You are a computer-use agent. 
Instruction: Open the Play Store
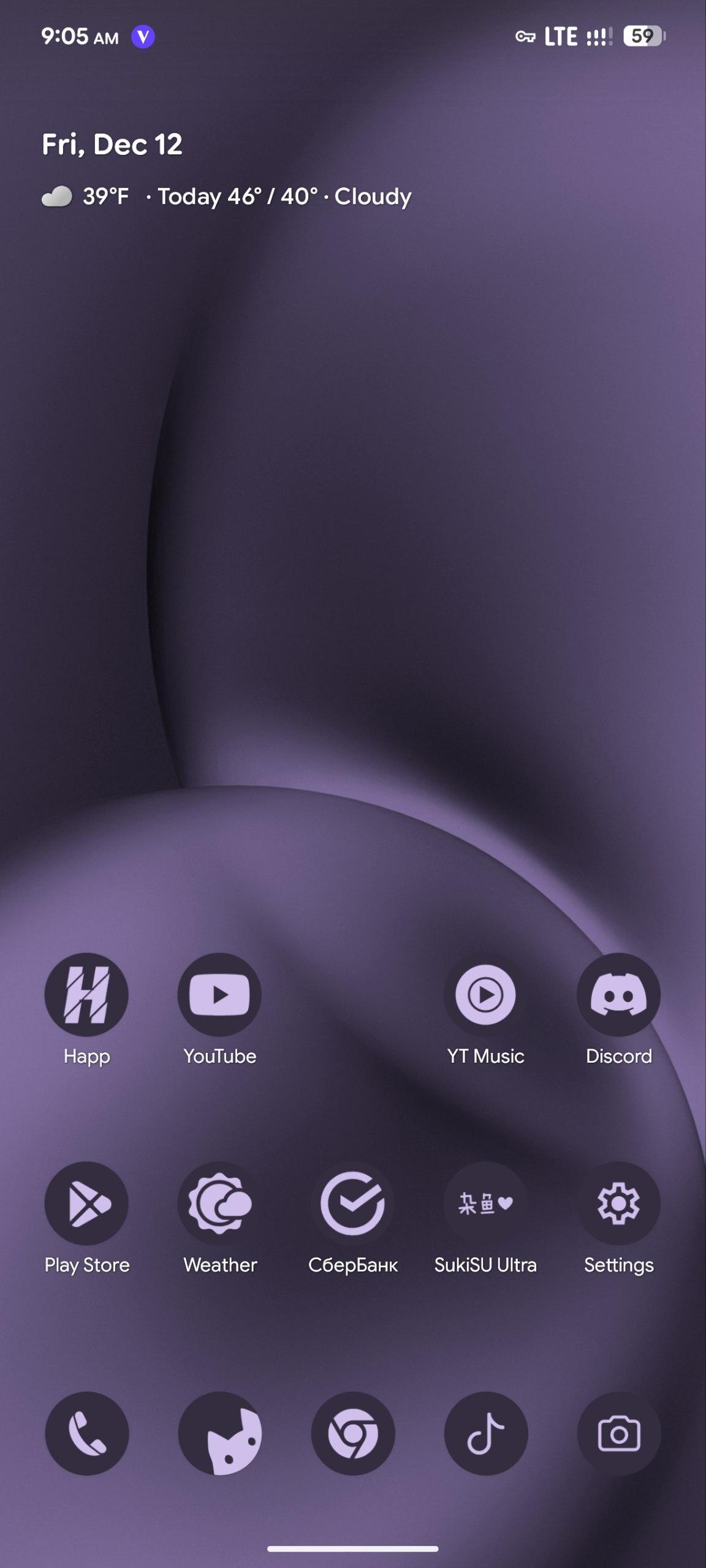[86, 1204]
